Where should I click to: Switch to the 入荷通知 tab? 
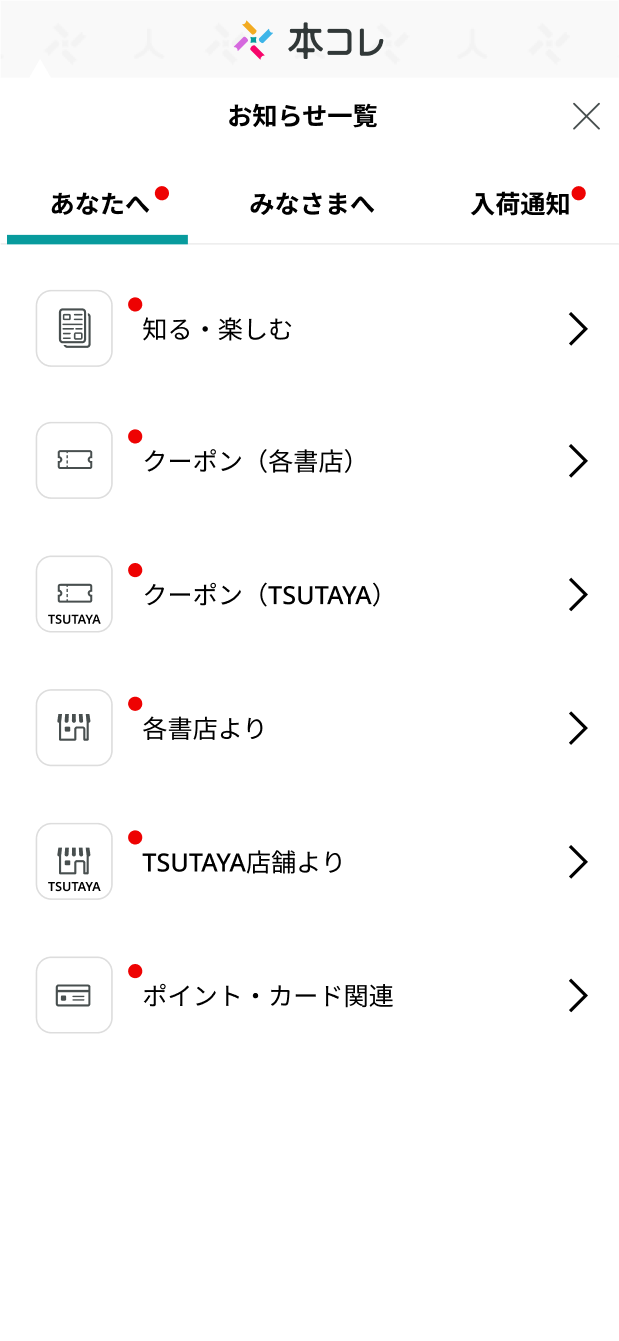520,205
